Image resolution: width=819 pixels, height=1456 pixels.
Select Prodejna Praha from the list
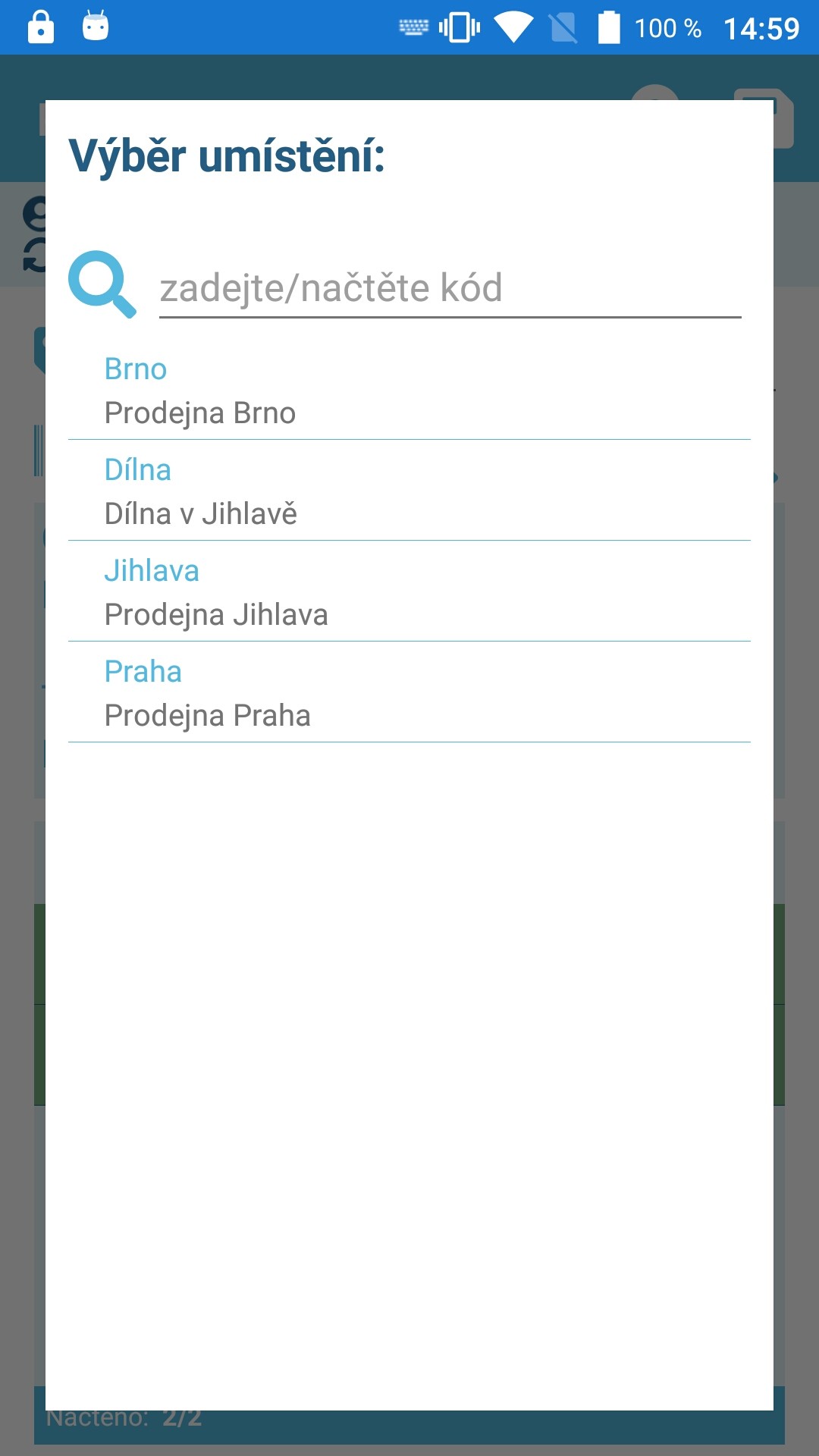(409, 693)
